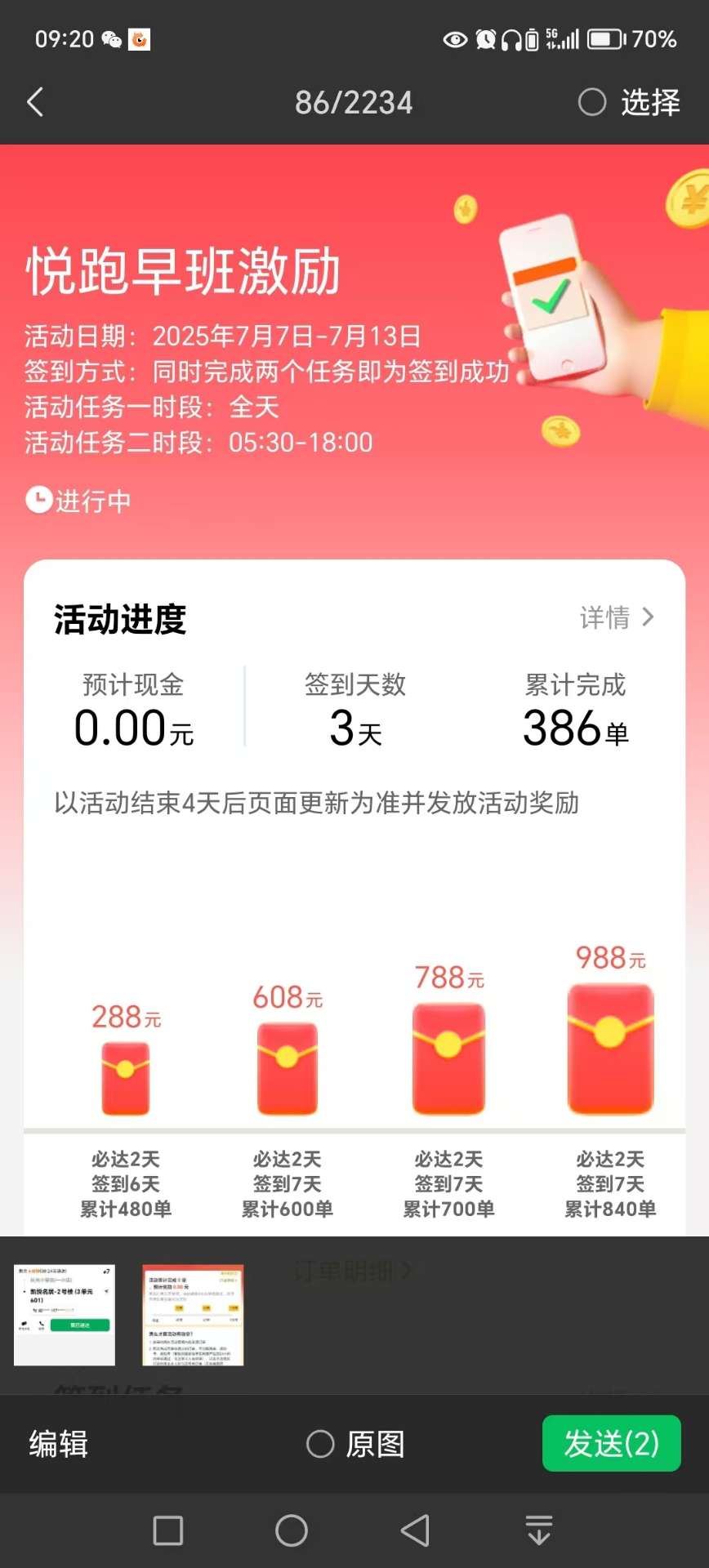
Task: Send the 2 selected images with 发送
Action: 611,1444
